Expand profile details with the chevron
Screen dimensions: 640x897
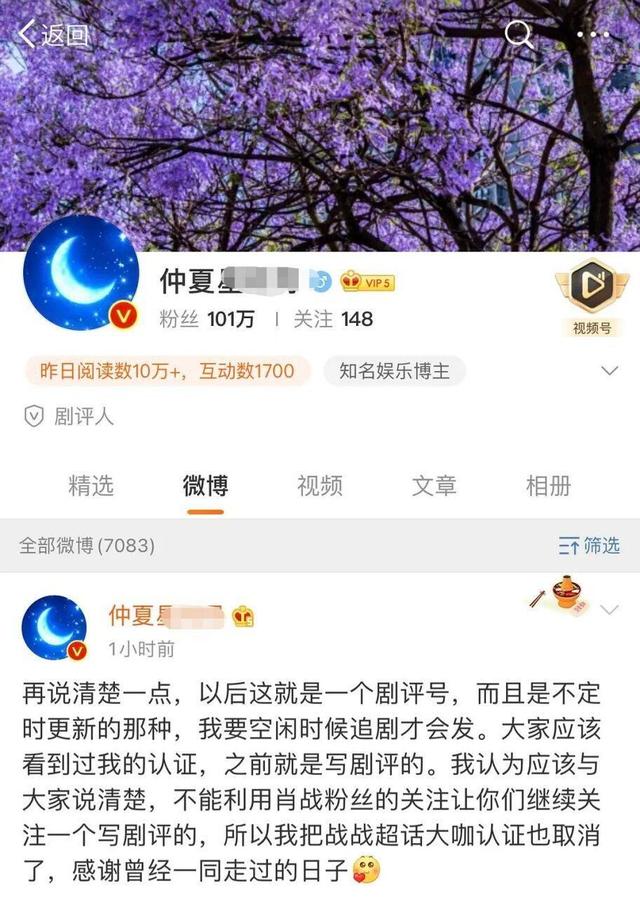(609, 372)
